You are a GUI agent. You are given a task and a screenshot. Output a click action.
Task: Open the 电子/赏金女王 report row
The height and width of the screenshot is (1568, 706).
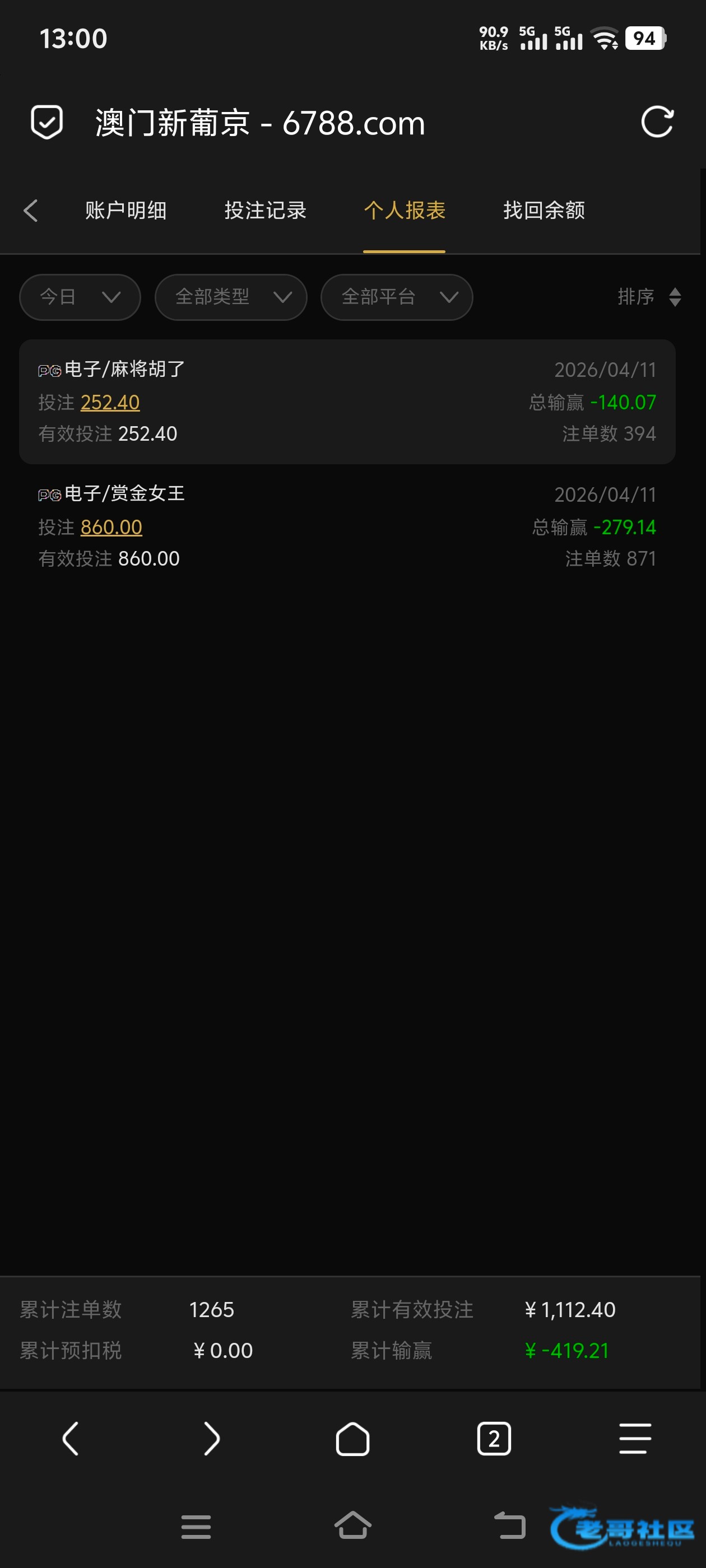pos(347,526)
